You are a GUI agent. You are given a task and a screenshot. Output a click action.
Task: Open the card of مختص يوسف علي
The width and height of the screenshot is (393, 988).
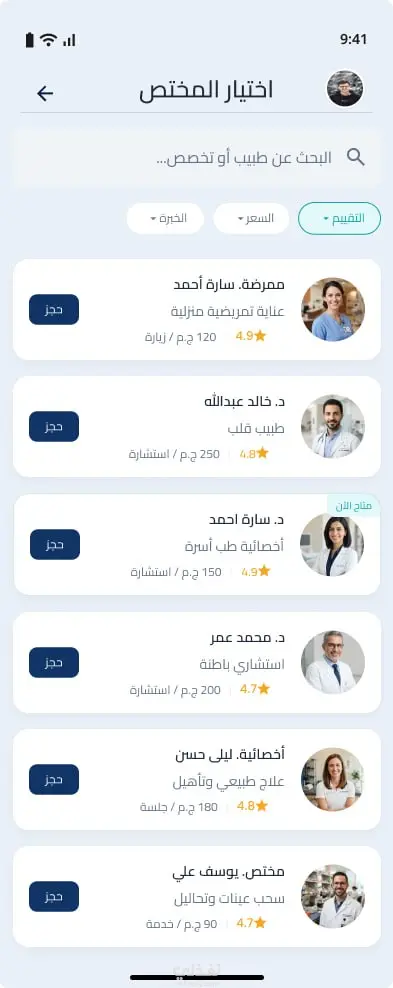pos(196,897)
